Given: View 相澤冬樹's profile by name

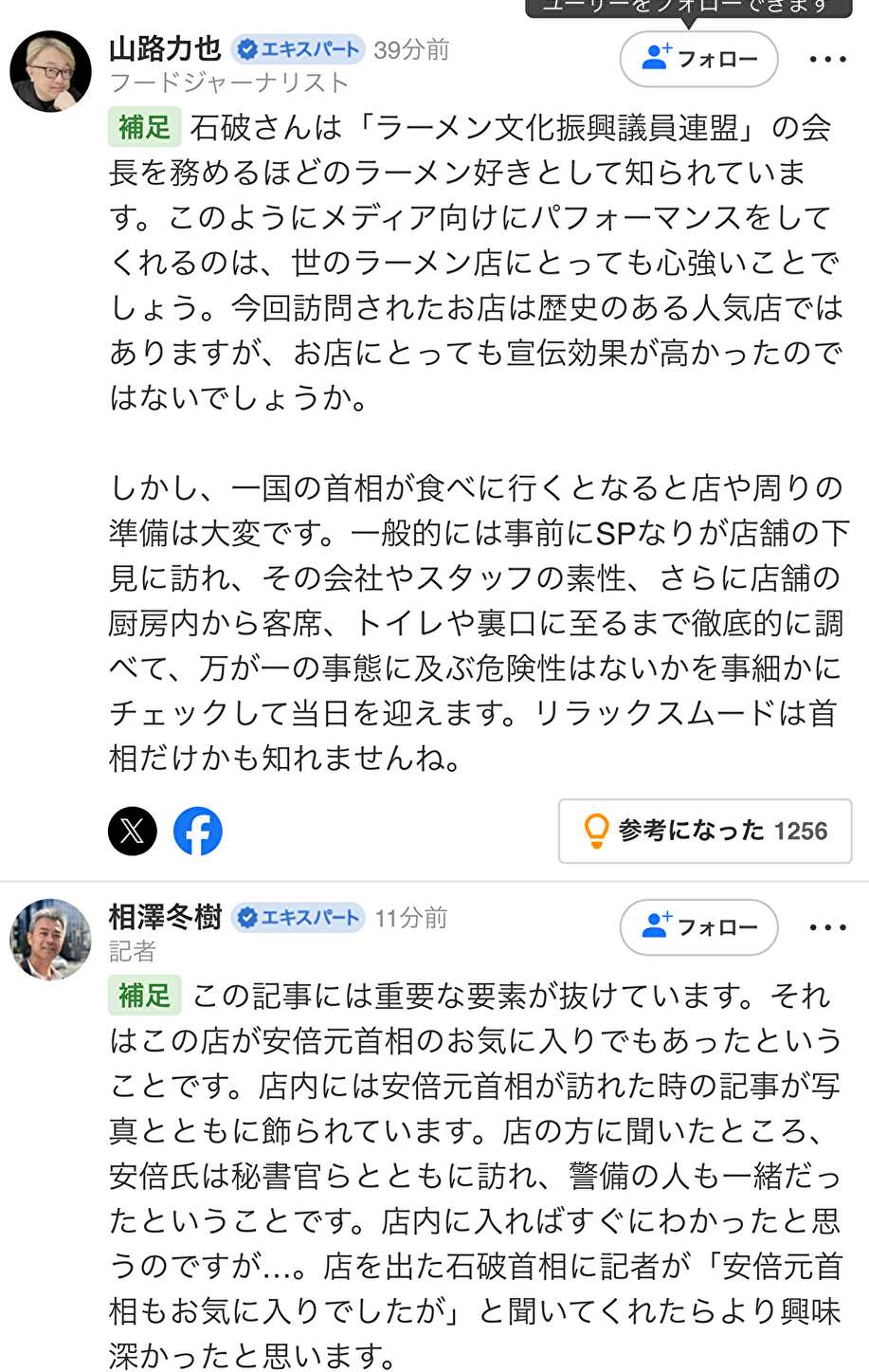Looking at the screenshot, I should point(165,917).
